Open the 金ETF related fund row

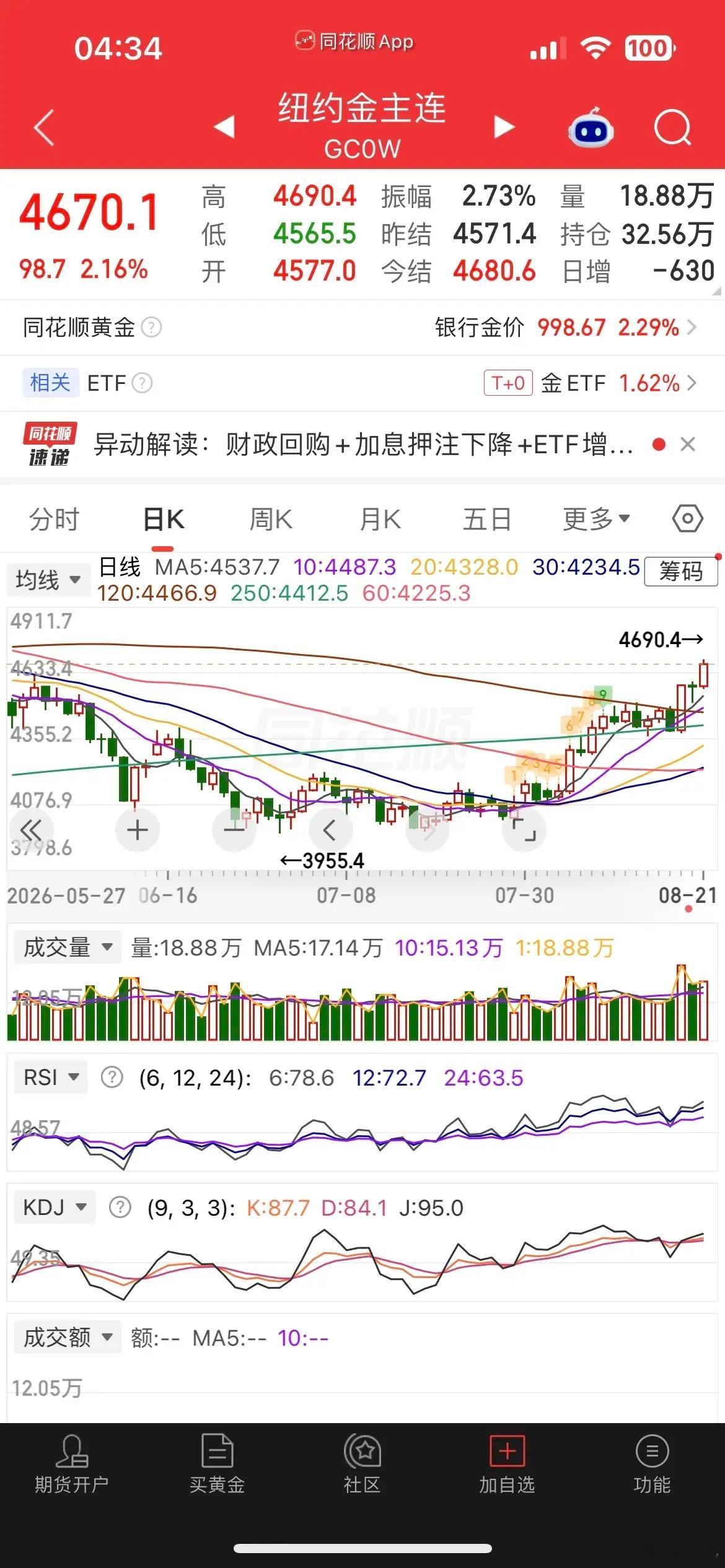coord(591,383)
